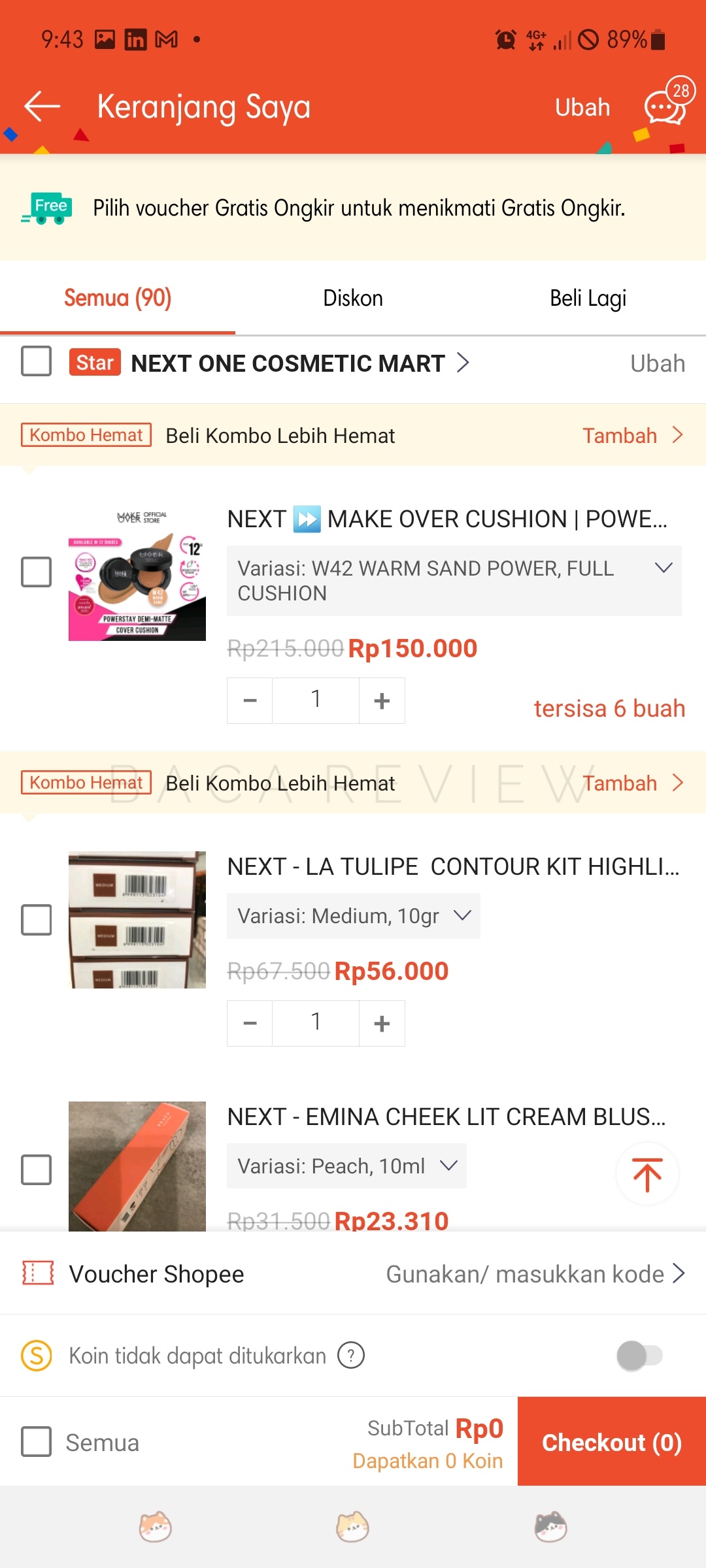Open the chat messages icon showing 28
This screenshot has width=706, height=1568.
click(x=662, y=106)
